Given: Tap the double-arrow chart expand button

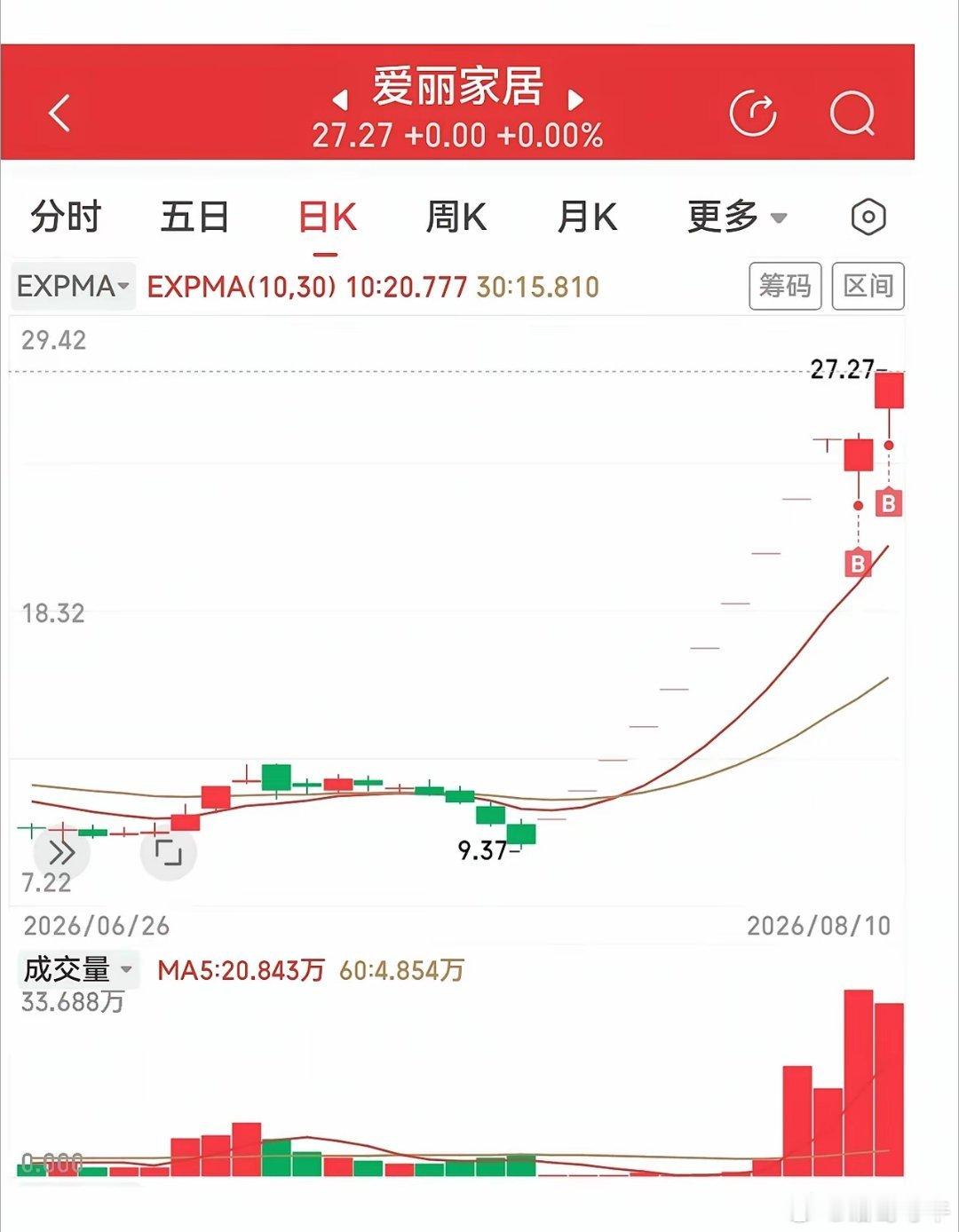Looking at the screenshot, I should coord(61,854).
